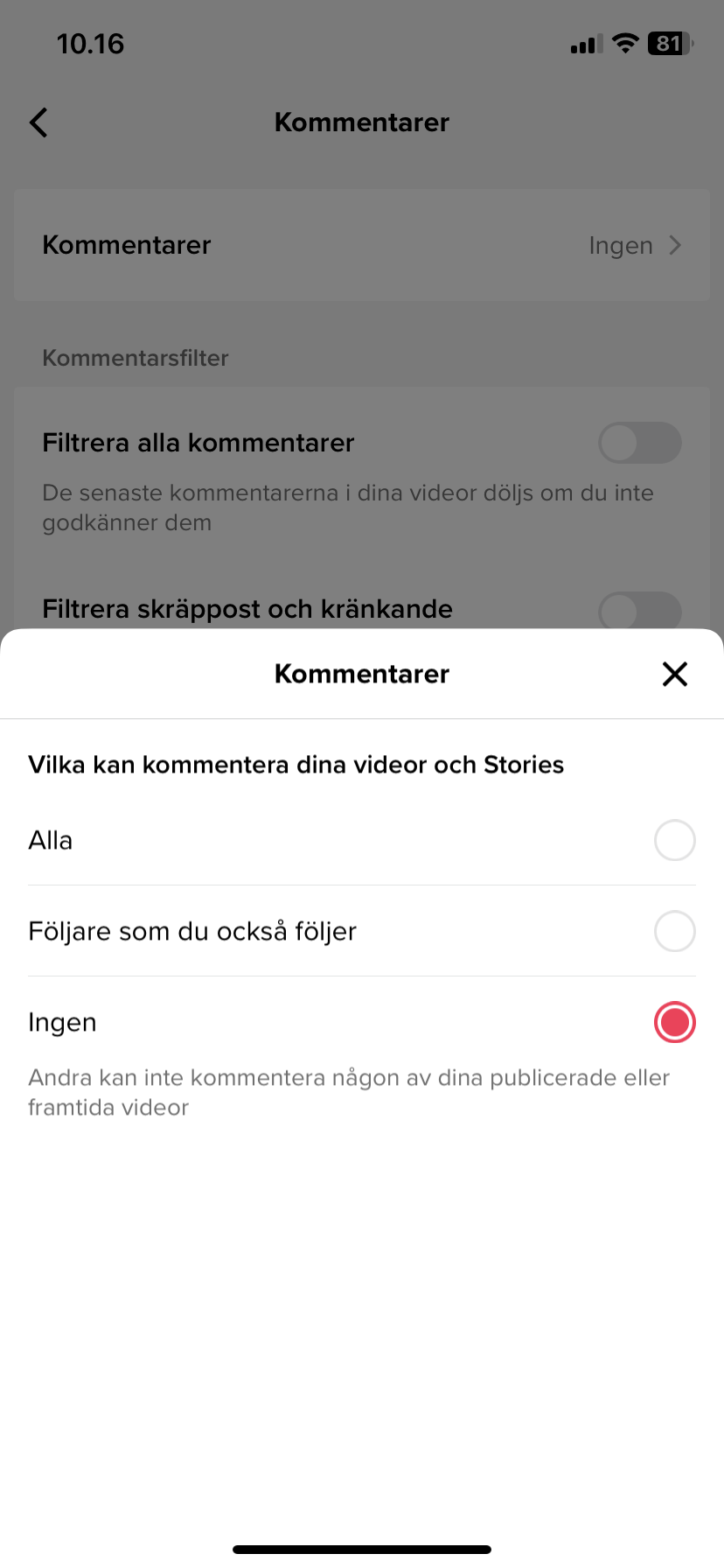724x1568 pixels.
Task: Tap the home indicator bar at bottom
Action: click(361, 1547)
